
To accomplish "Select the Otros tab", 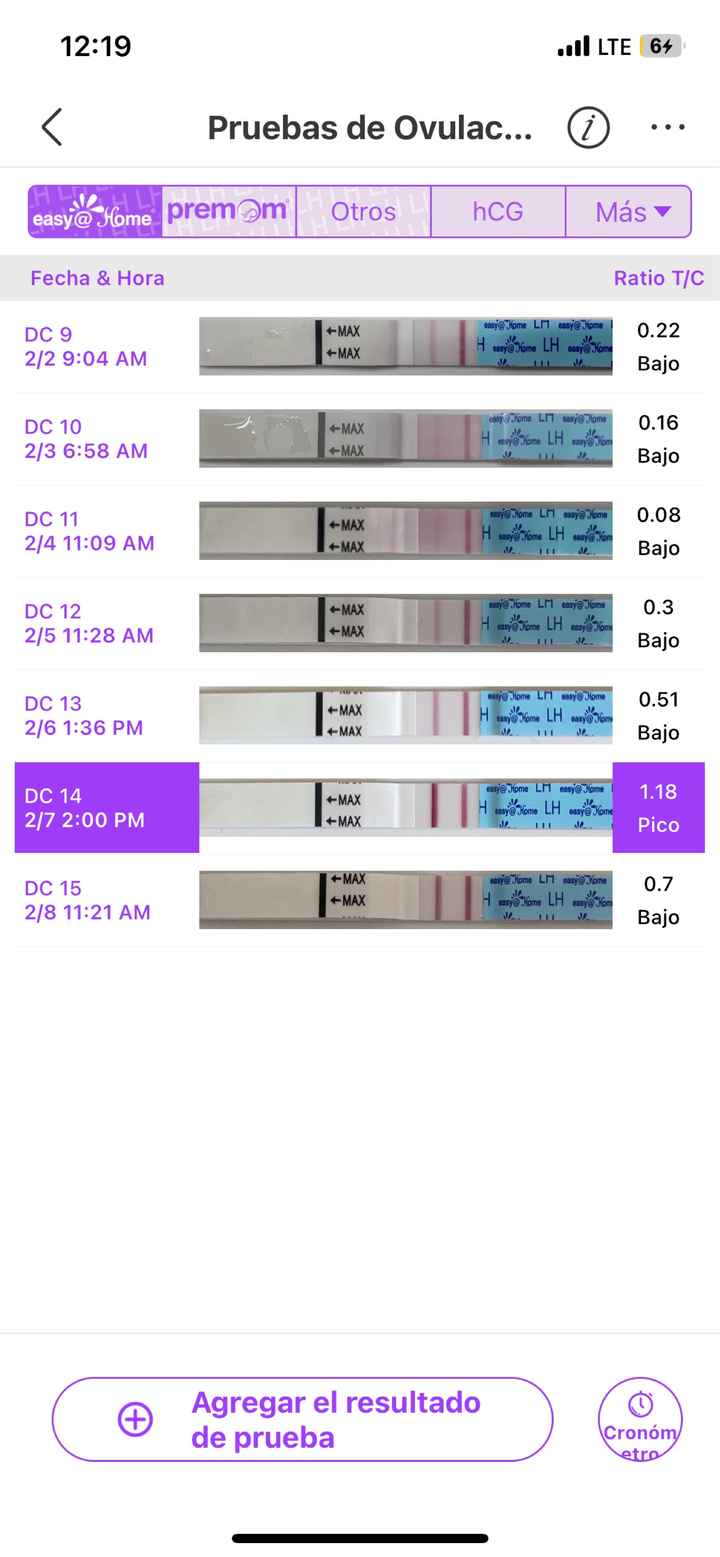I will point(363,212).
